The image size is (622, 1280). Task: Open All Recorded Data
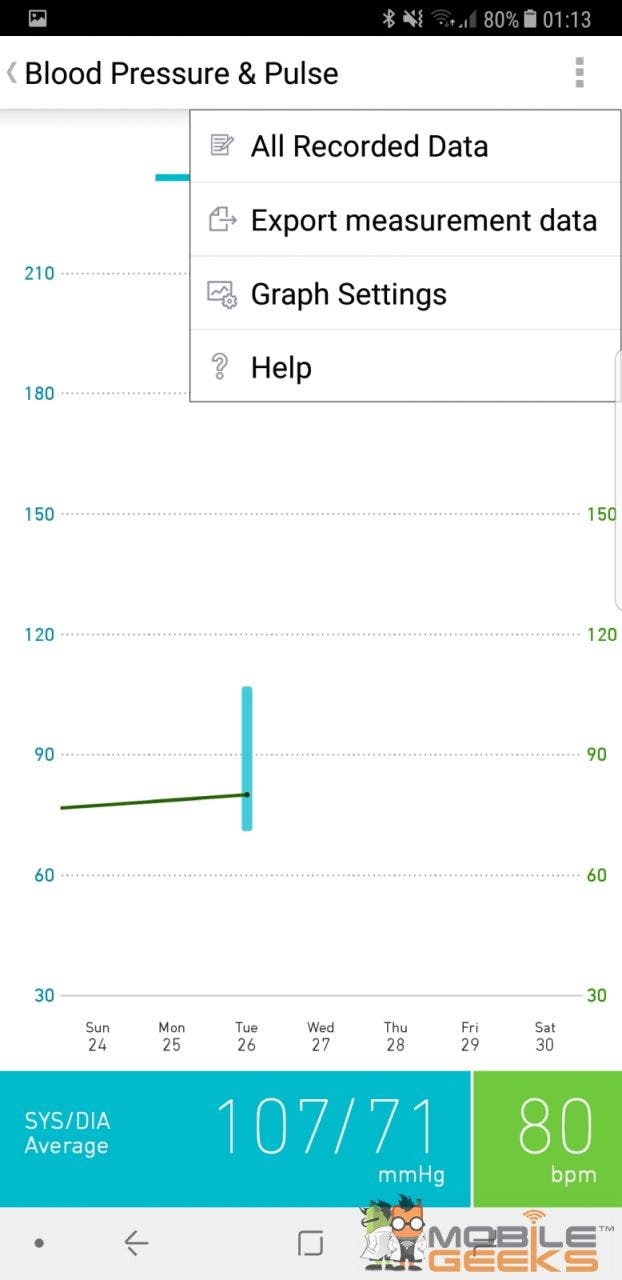pos(369,147)
